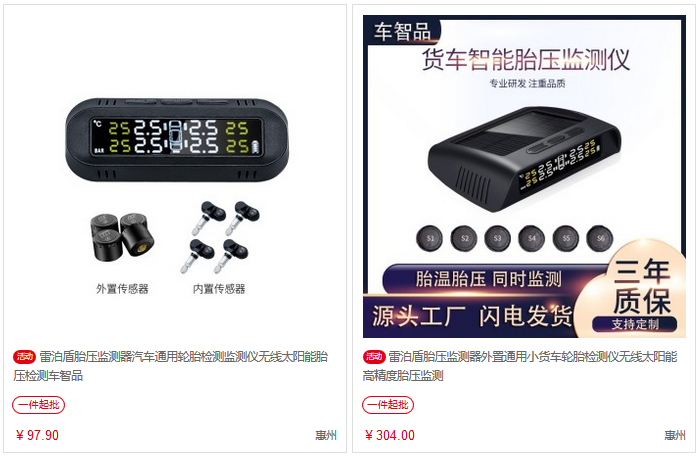Open the ¥304.00 truck tire monitor product

[524, 175]
